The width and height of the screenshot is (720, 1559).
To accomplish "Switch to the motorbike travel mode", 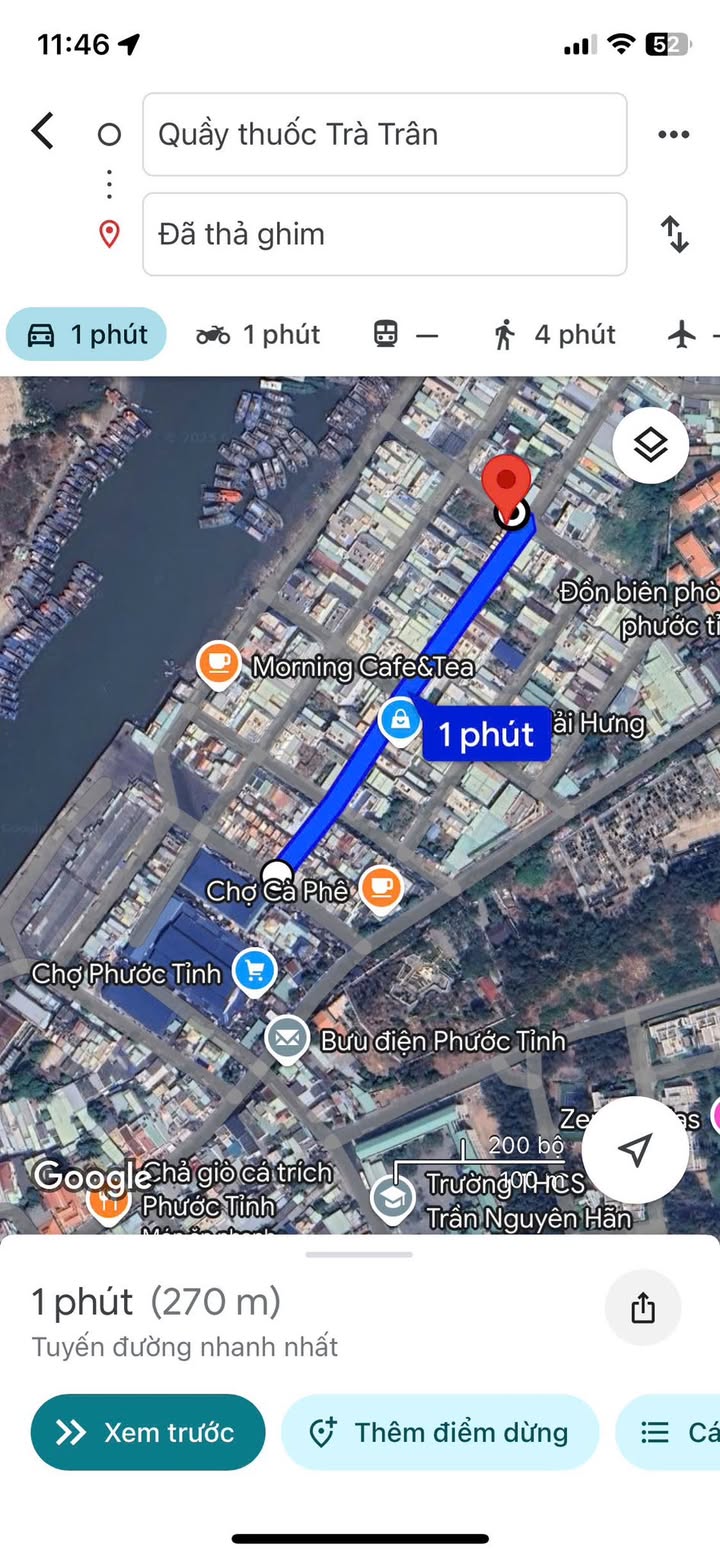I will point(258,335).
